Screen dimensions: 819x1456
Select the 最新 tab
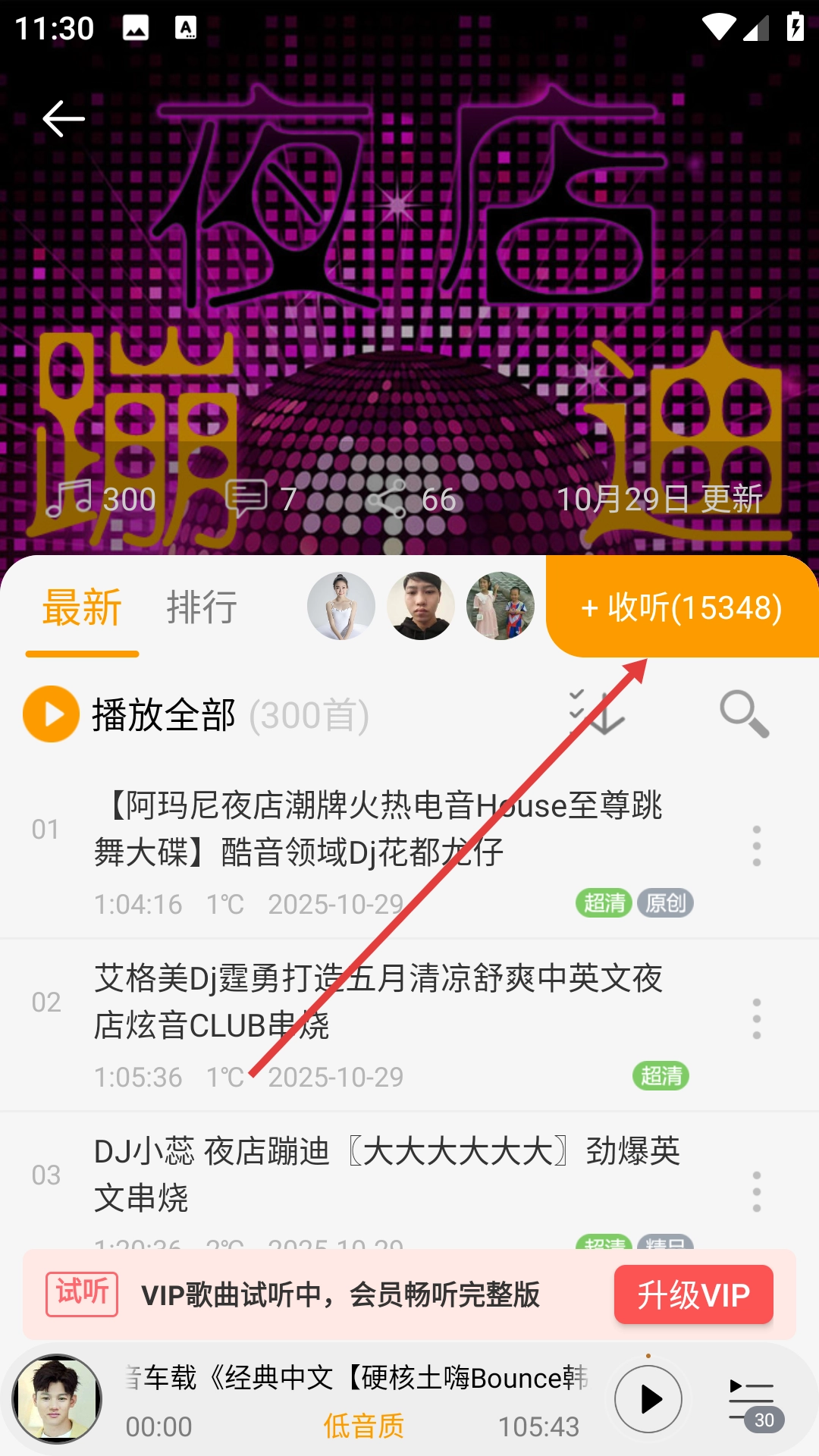click(x=82, y=607)
